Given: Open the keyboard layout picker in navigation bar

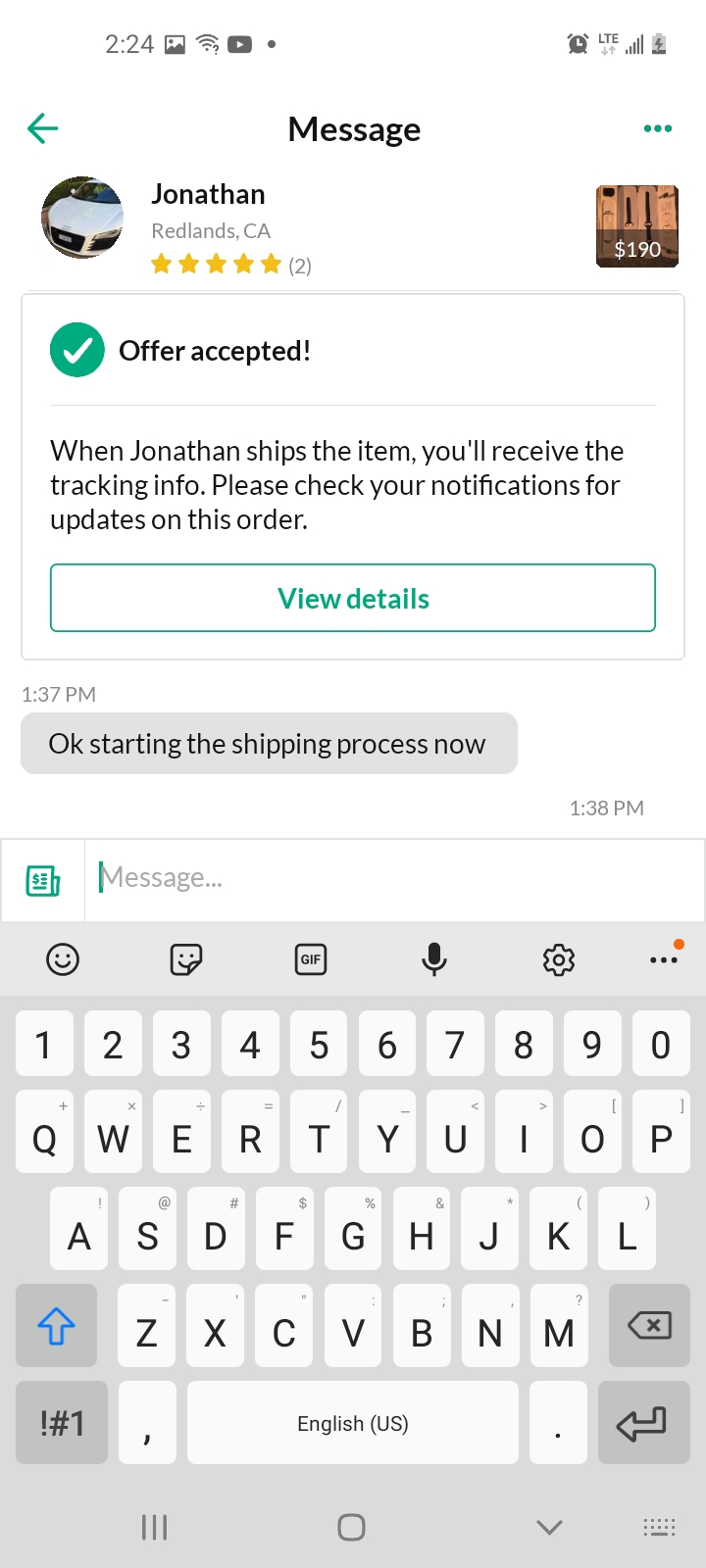Looking at the screenshot, I should [x=658, y=1526].
